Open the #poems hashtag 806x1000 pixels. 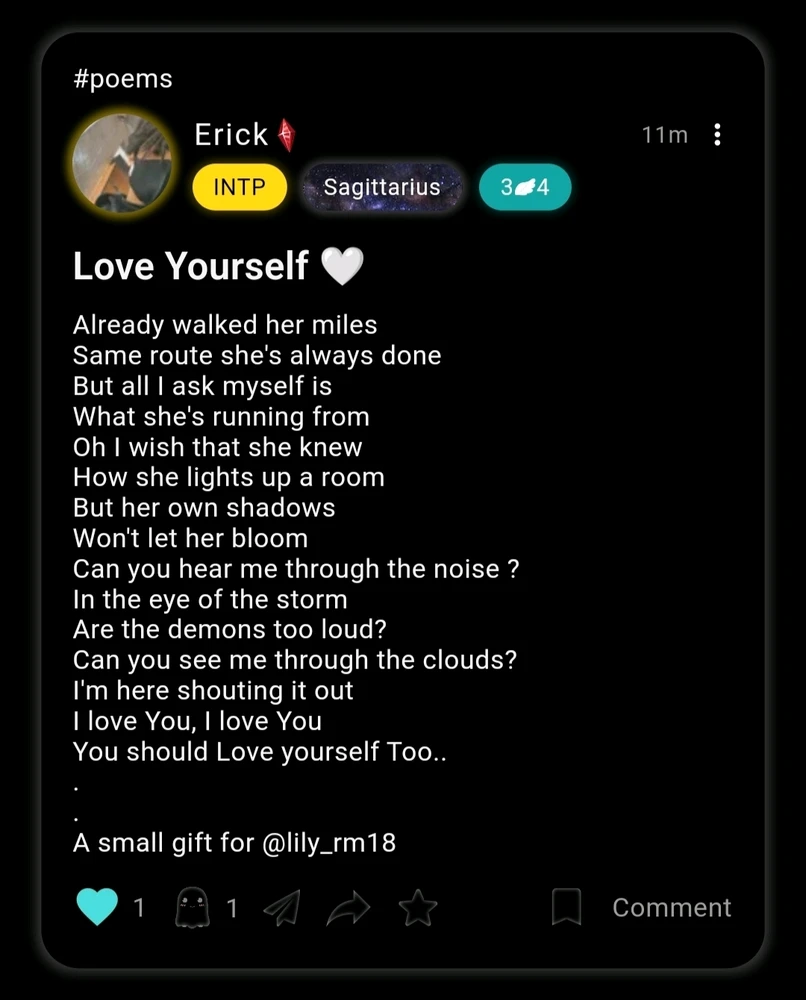click(x=123, y=79)
